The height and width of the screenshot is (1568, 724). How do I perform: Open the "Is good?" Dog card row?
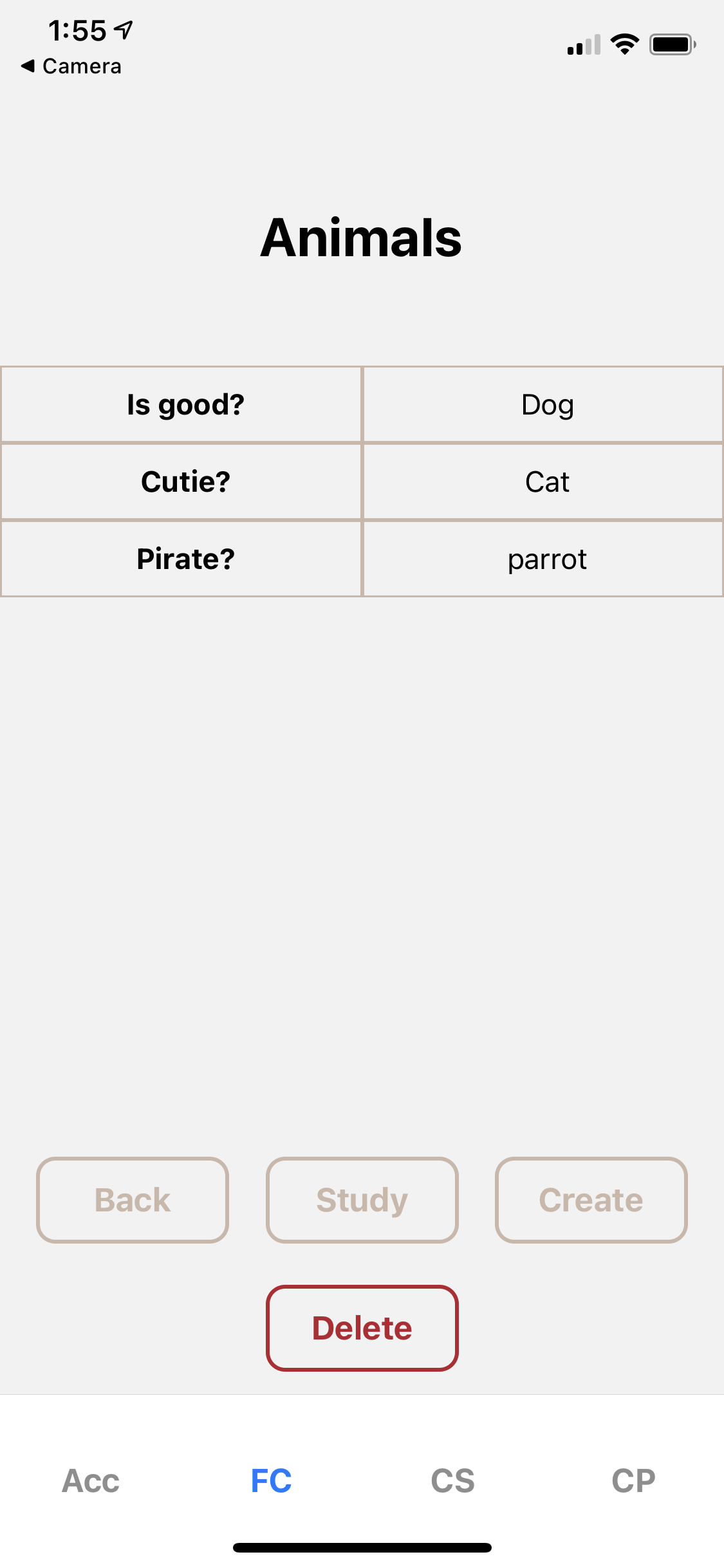[362, 405]
